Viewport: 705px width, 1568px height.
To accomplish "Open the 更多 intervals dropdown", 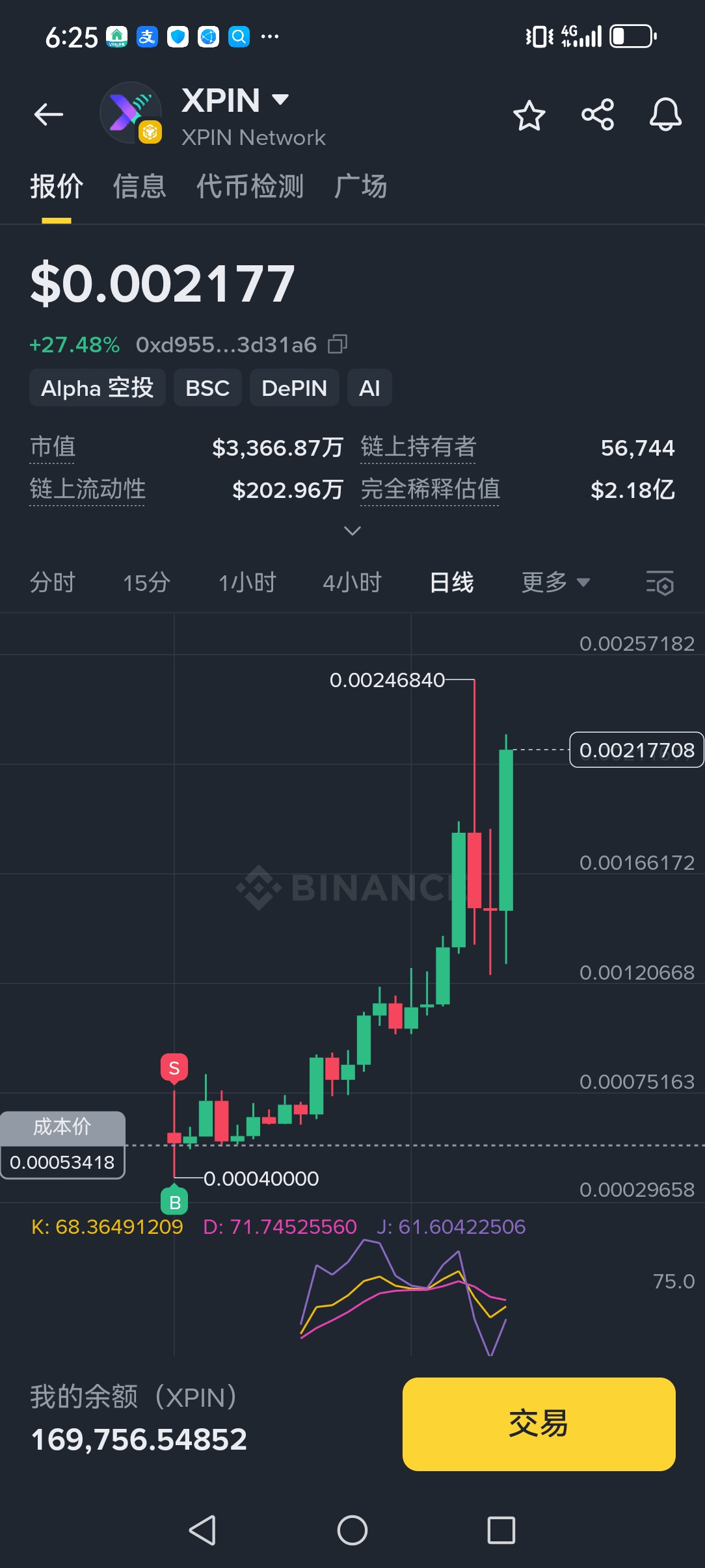I will [555, 582].
